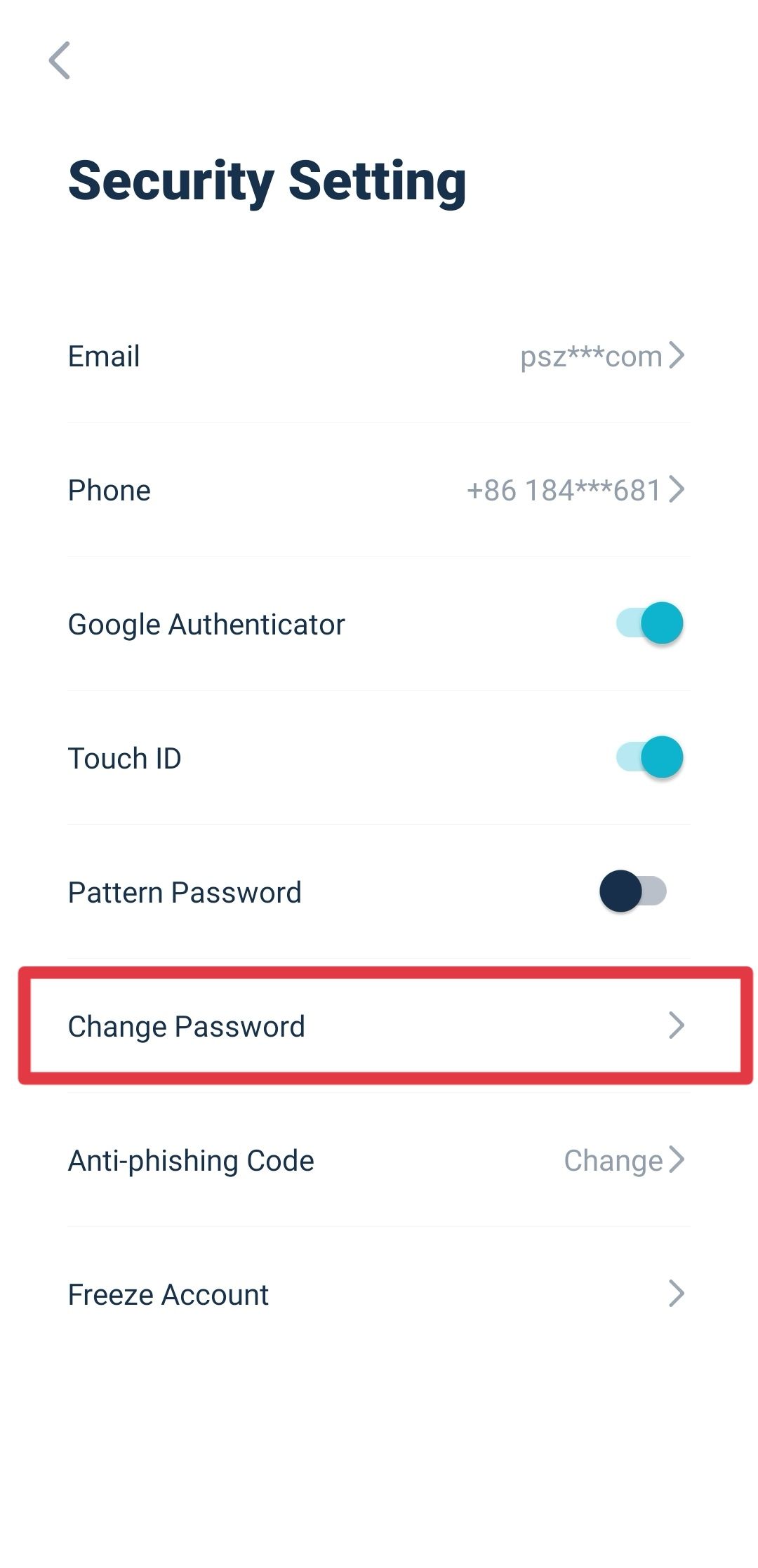Viewport: 758px width, 1568px height.
Task: Open the Phone number setting row
Action: coord(379,490)
